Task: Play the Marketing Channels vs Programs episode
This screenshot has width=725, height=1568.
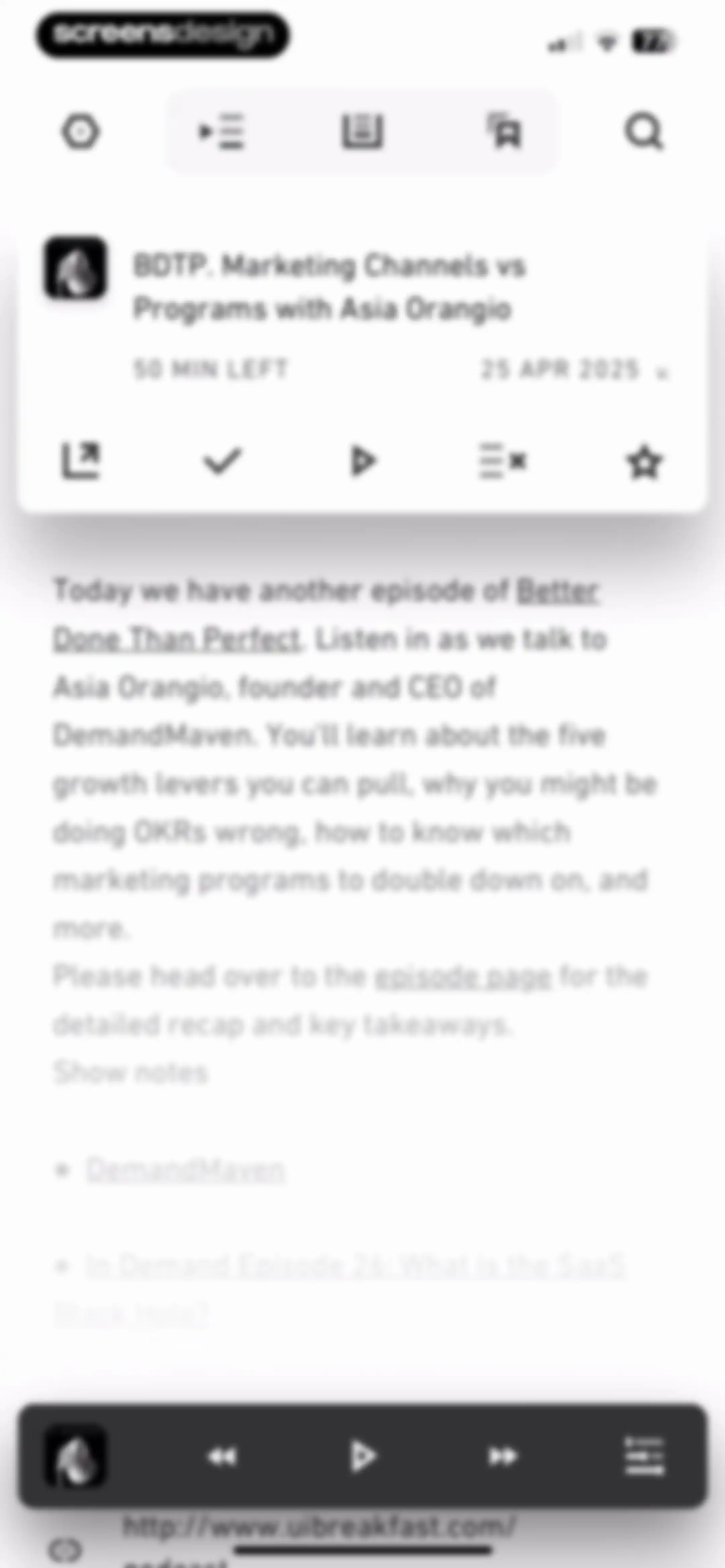Action: pyautogui.click(x=364, y=461)
